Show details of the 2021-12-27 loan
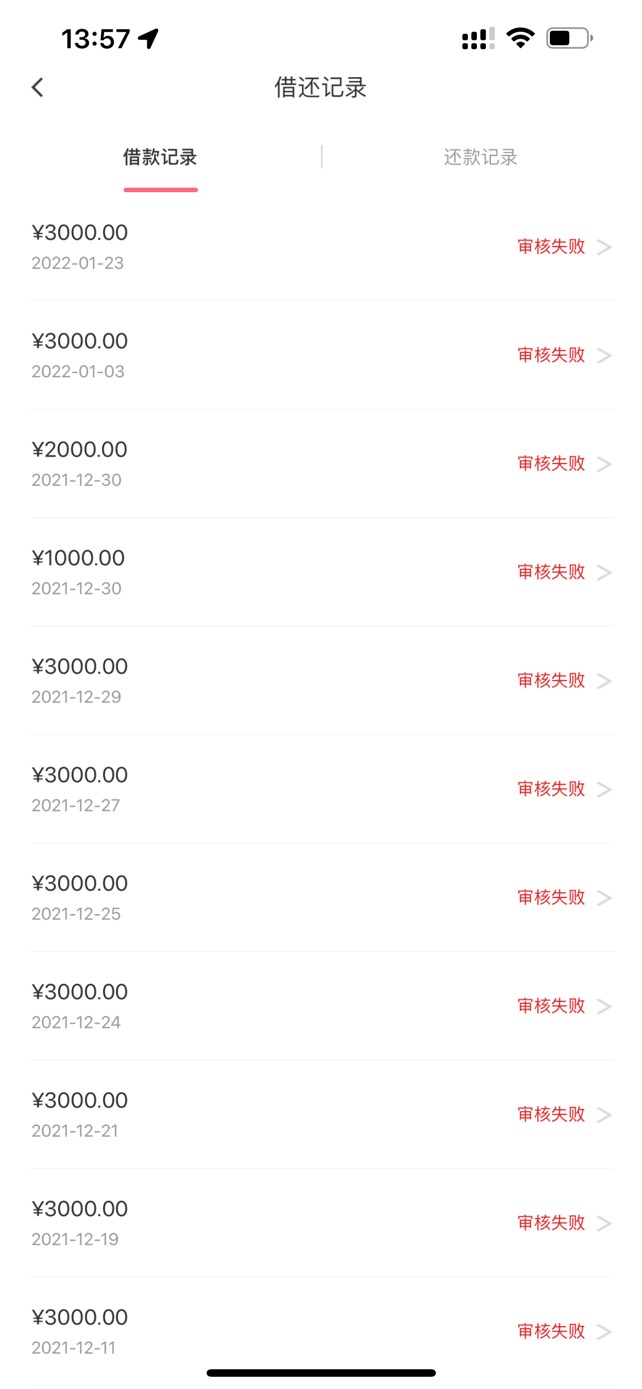 [321, 789]
